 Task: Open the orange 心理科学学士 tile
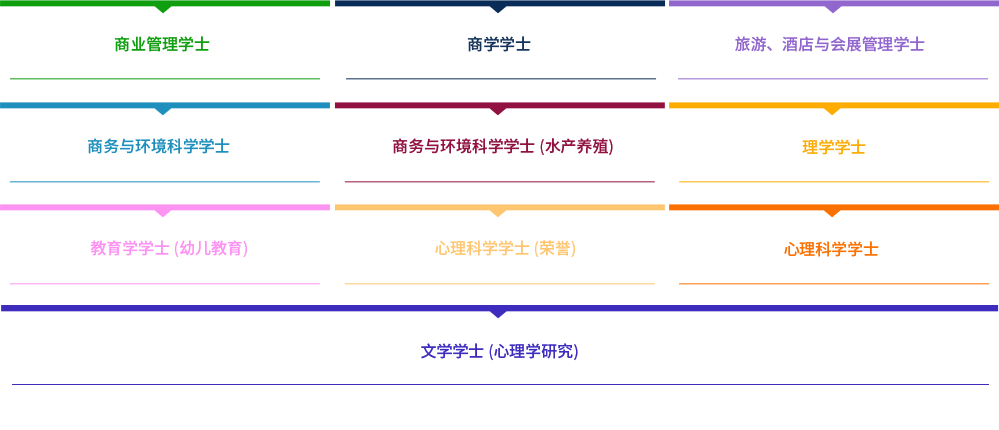click(x=831, y=250)
